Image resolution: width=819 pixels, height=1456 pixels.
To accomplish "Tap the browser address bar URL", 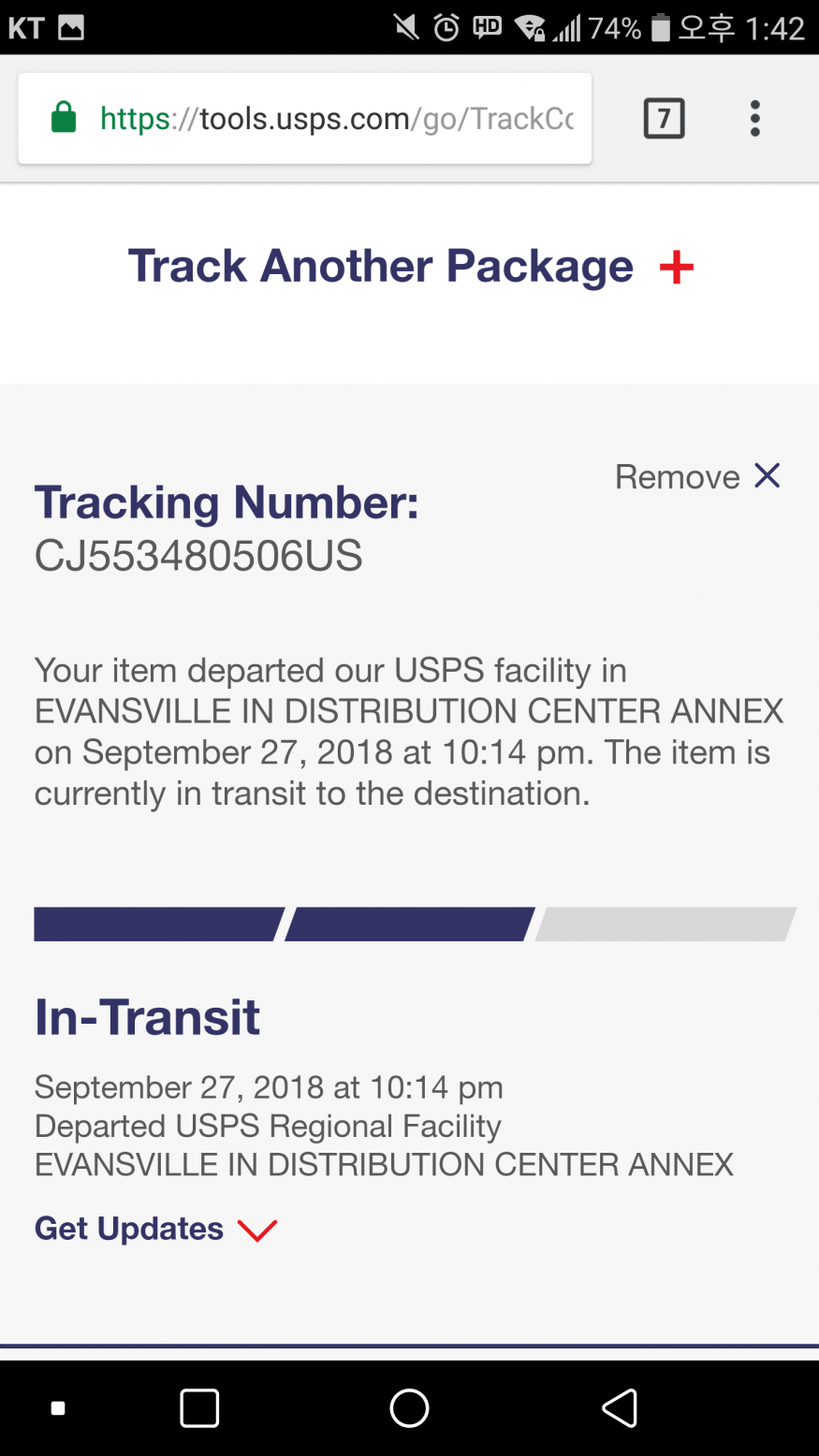I will pos(335,119).
